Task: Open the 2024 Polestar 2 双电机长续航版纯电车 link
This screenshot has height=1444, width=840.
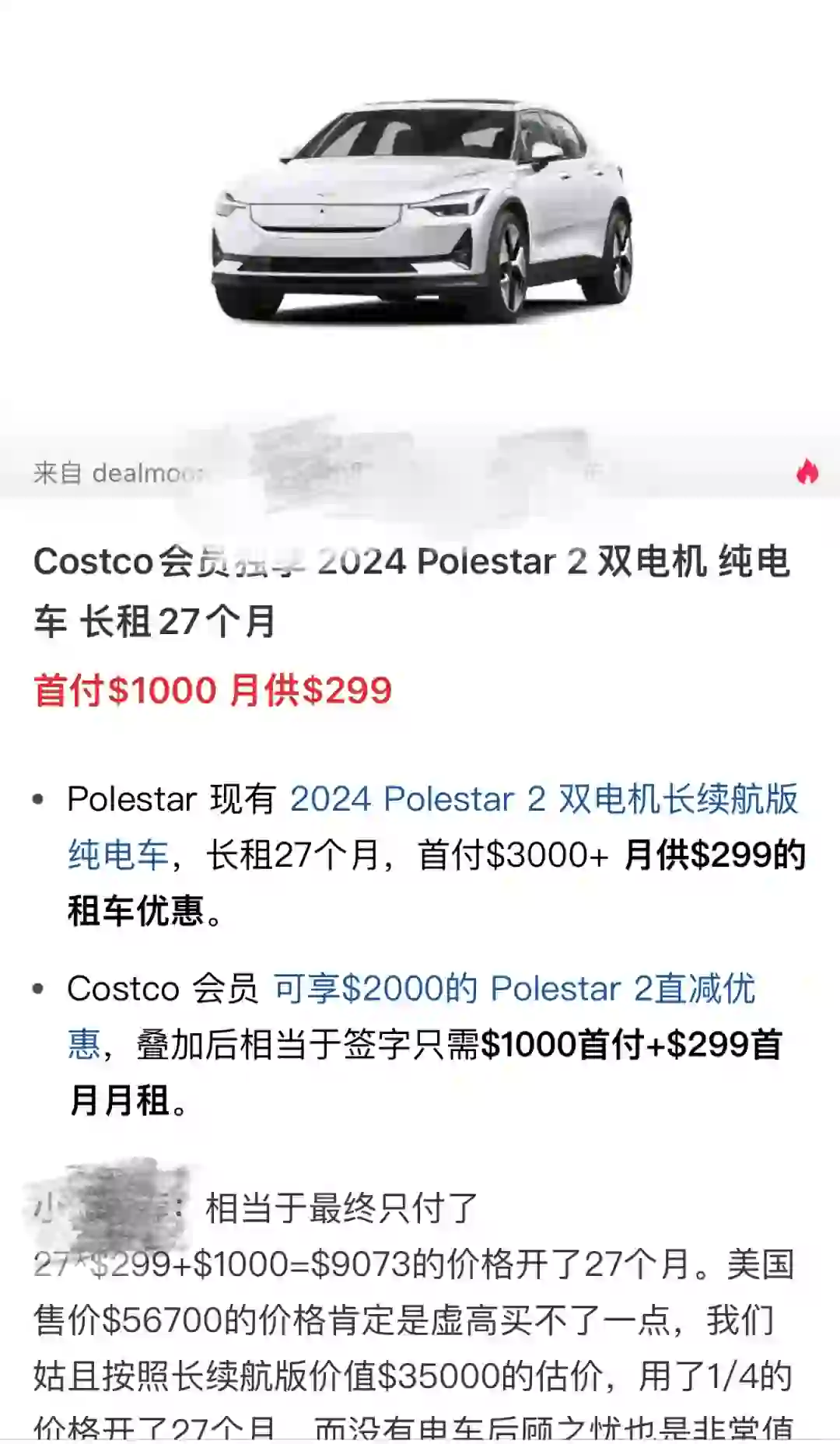Action: tap(543, 799)
